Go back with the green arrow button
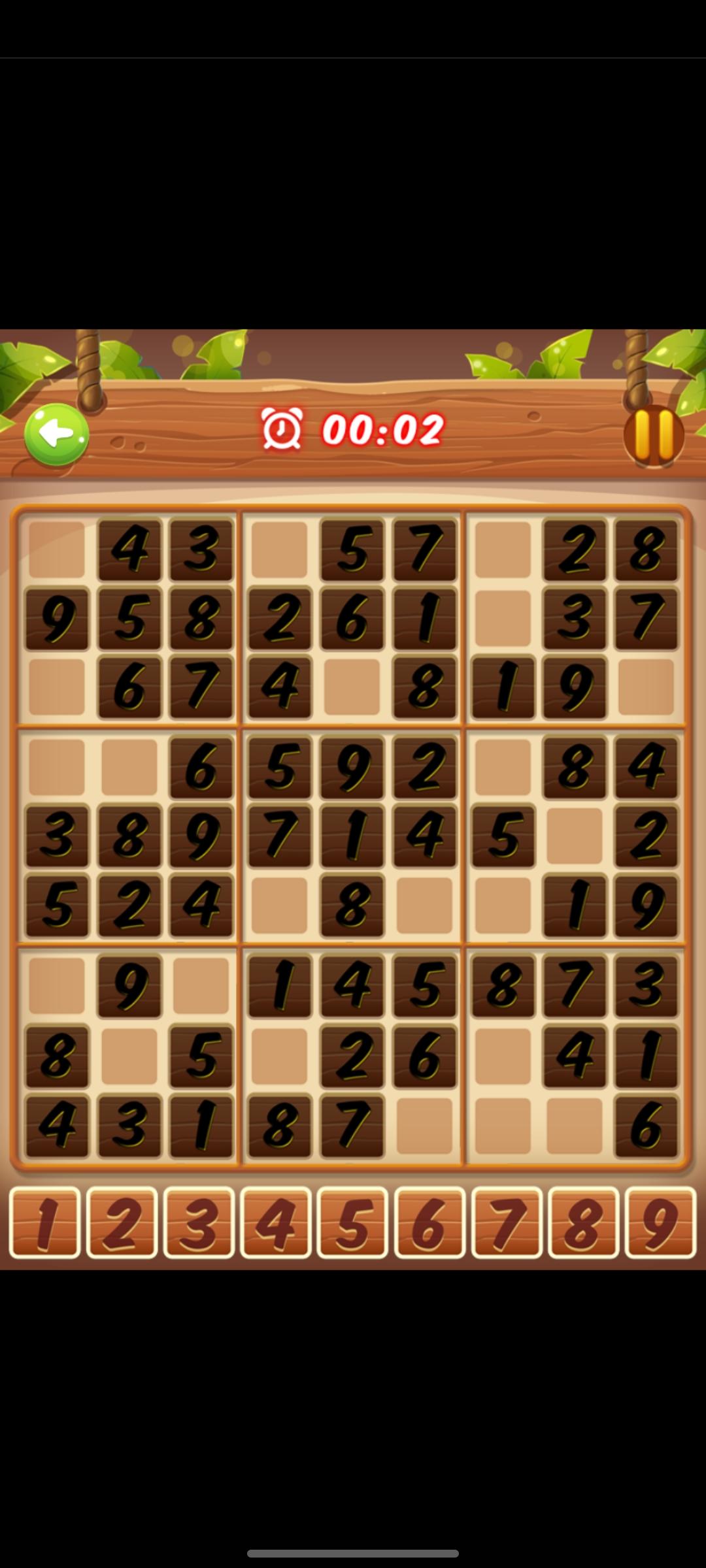This screenshot has height=1568, width=706. pyautogui.click(x=56, y=434)
